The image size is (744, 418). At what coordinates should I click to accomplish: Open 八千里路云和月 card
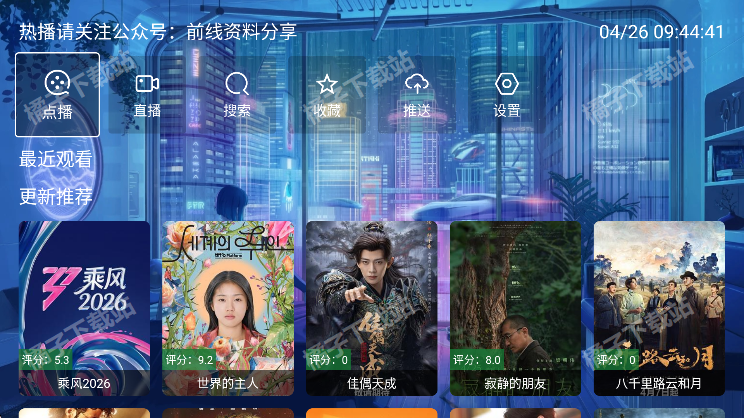(660, 308)
